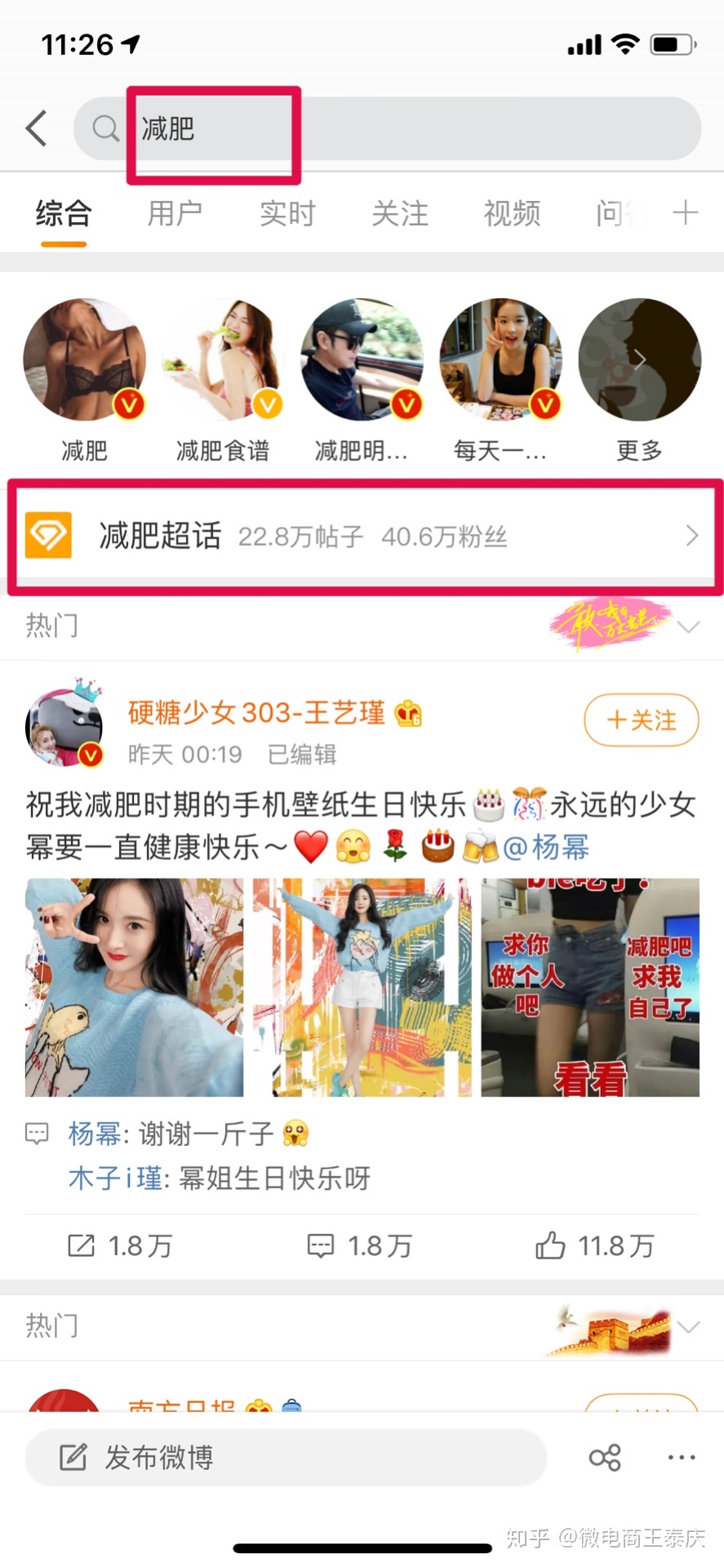Open the 减肥食谱 account
The height and width of the screenshot is (1568, 724).
[x=223, y=360]
